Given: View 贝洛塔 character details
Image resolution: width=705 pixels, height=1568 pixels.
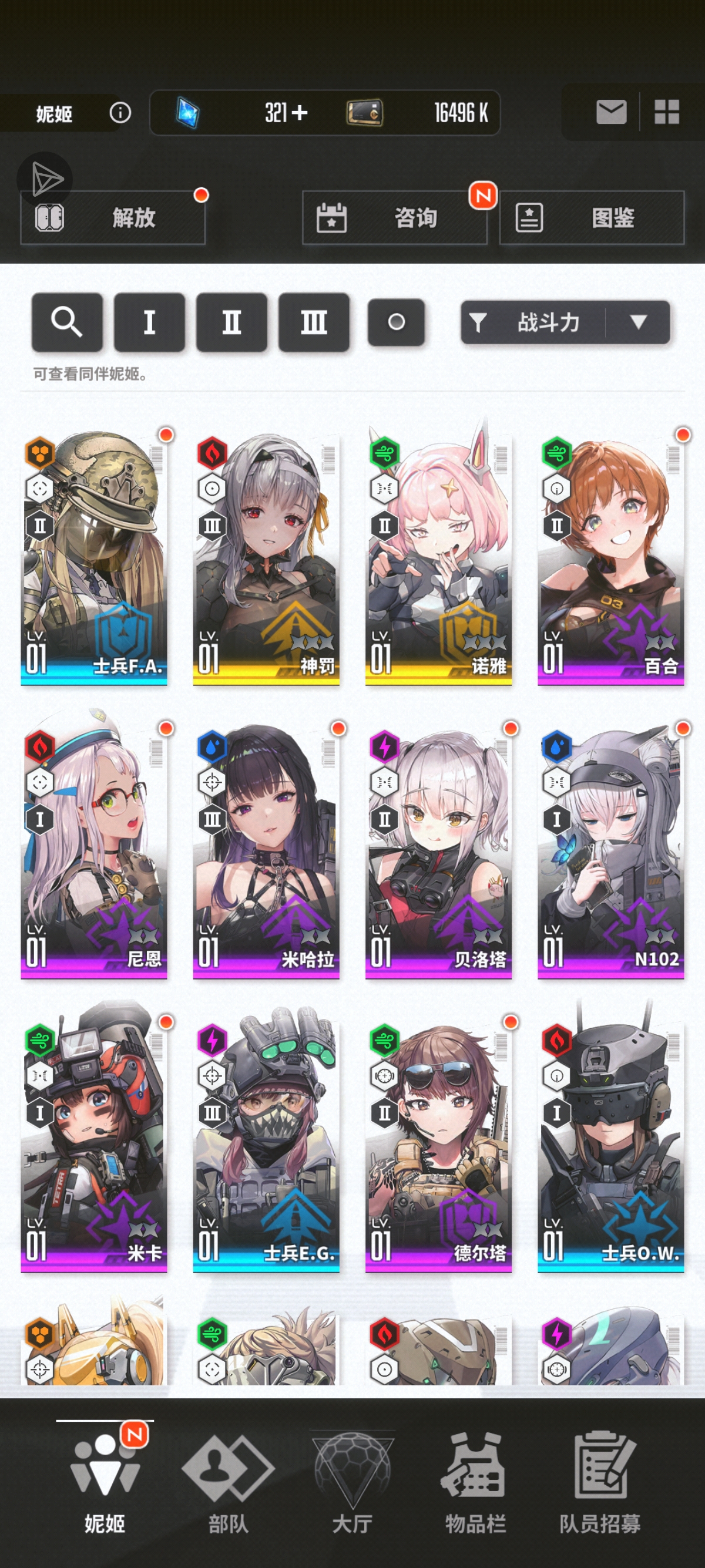Looking at the screenshot, I should [438, 852].
